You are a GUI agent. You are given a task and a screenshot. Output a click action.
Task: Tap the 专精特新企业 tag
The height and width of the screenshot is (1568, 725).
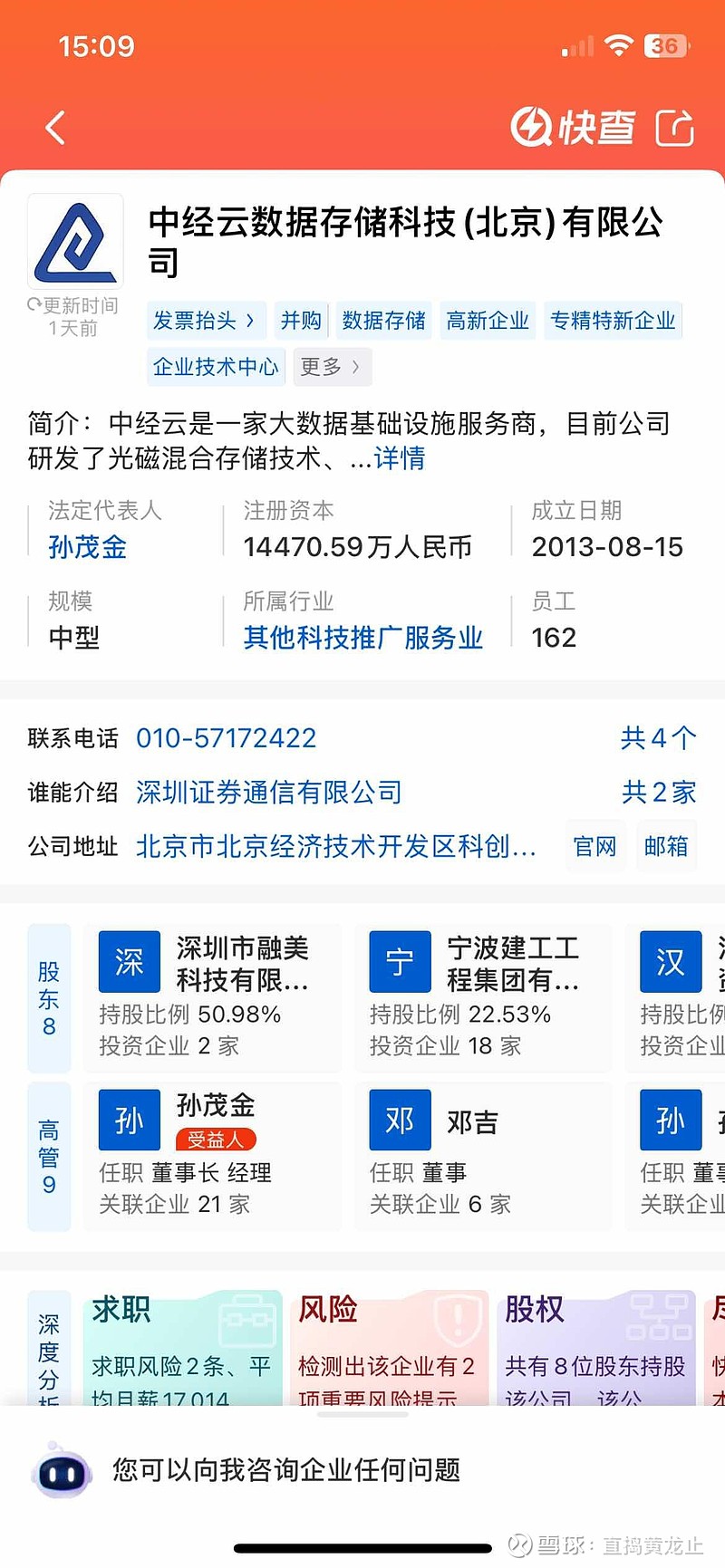[613, 321]
